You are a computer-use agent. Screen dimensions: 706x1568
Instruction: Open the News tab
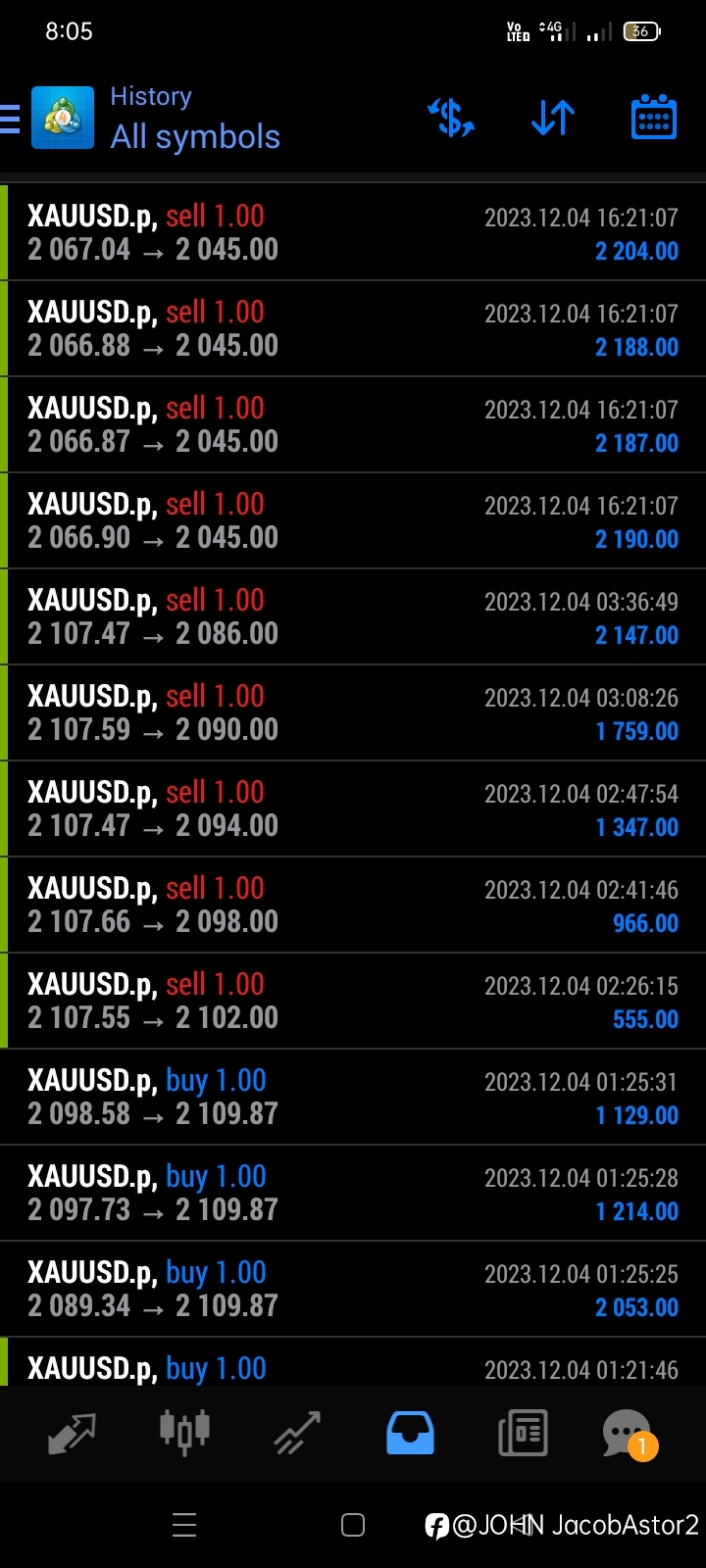click(523, 1434)
